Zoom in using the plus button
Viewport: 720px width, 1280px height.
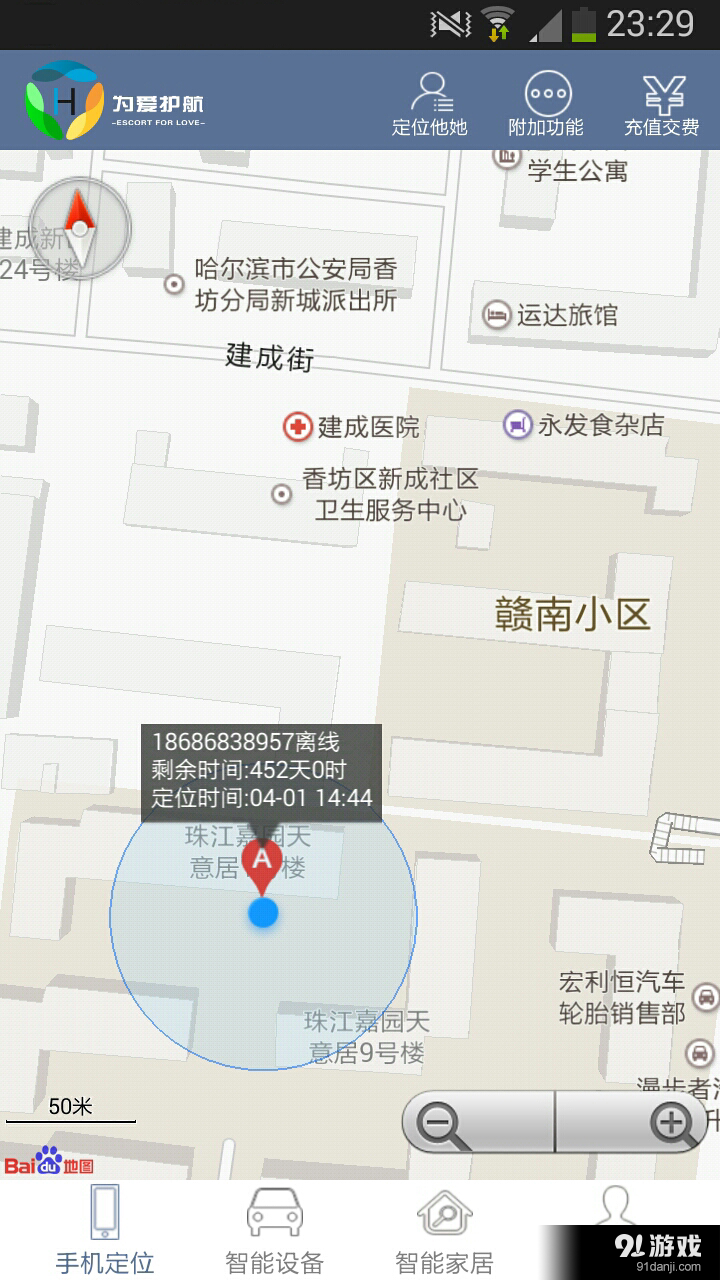pyautogui.click(x=672, y=1122)
